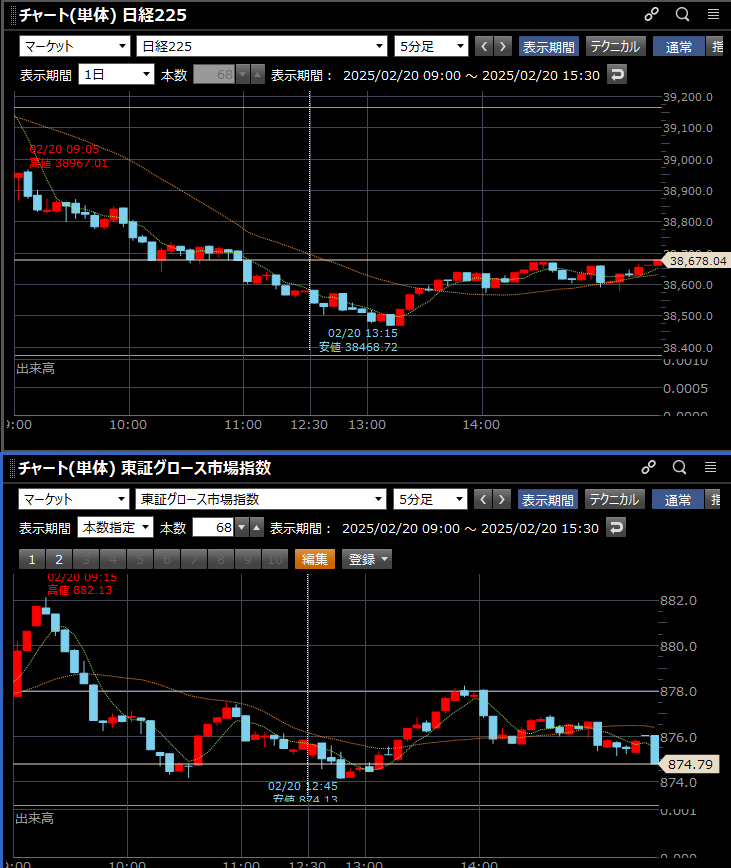Switch to 通常 mode in 東証グロース chart
The width and height of the screenshot is (731, 868).
(x=678, y=499)
